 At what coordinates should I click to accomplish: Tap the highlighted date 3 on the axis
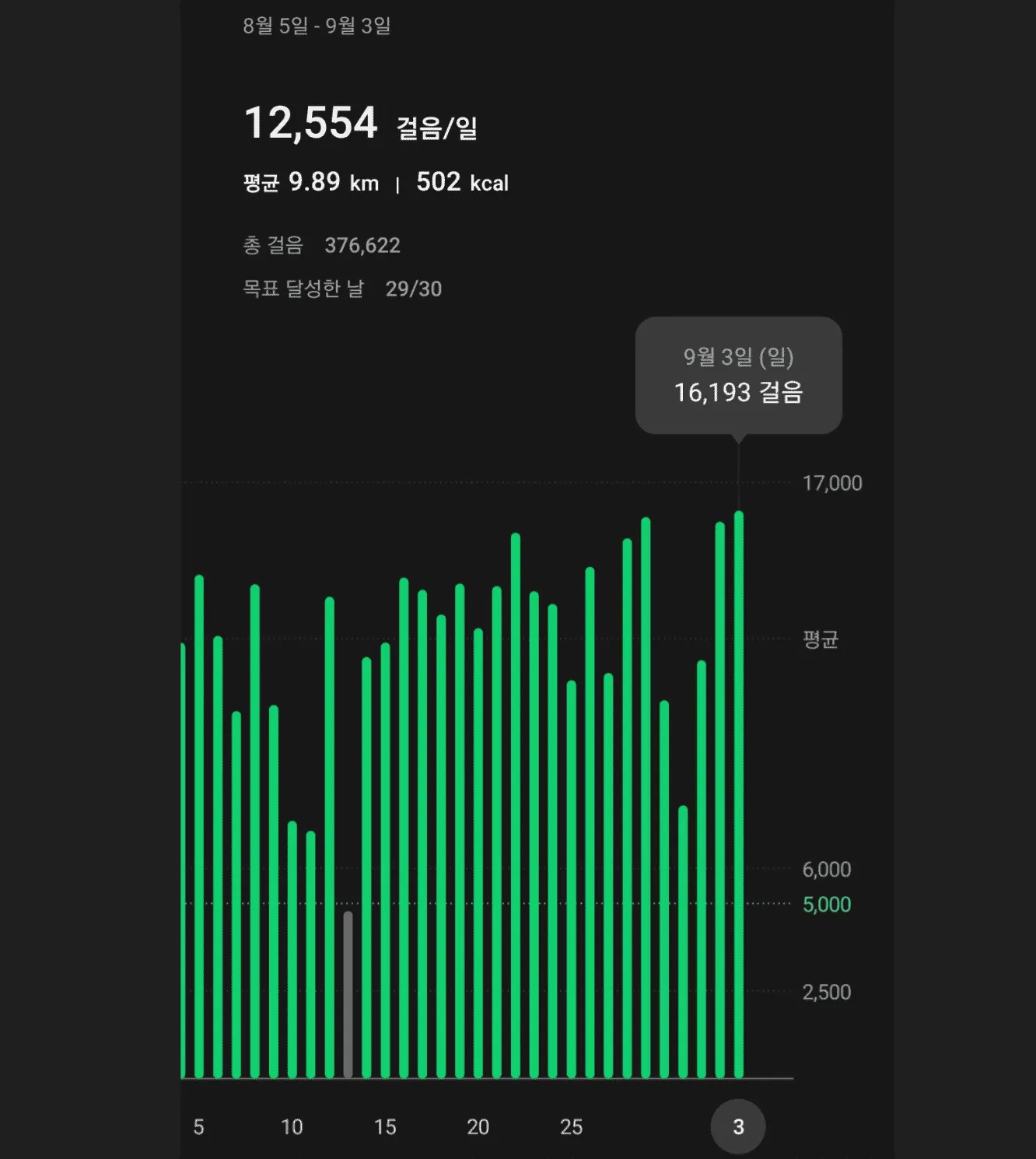[738, 1126]
